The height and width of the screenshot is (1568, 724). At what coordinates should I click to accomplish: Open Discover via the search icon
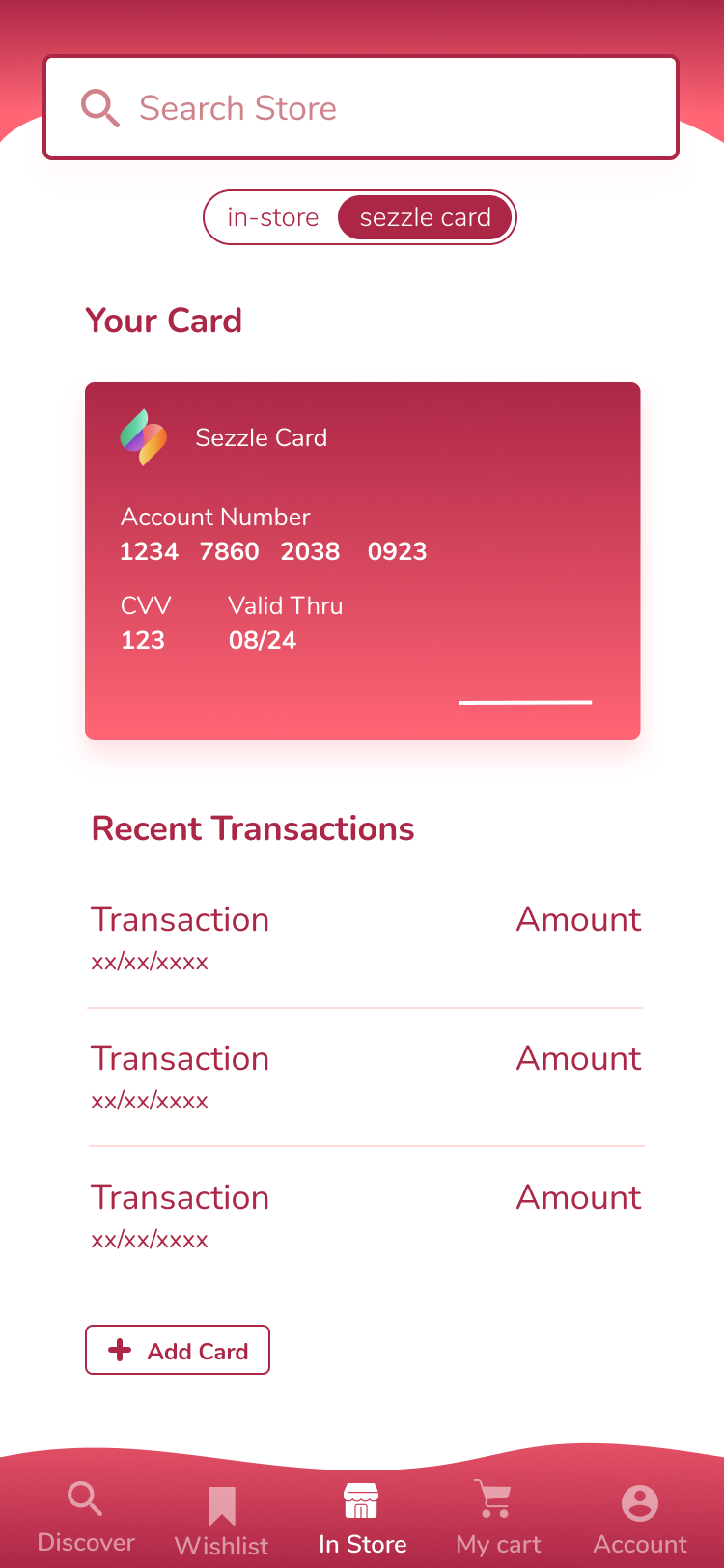point(86,1498)
